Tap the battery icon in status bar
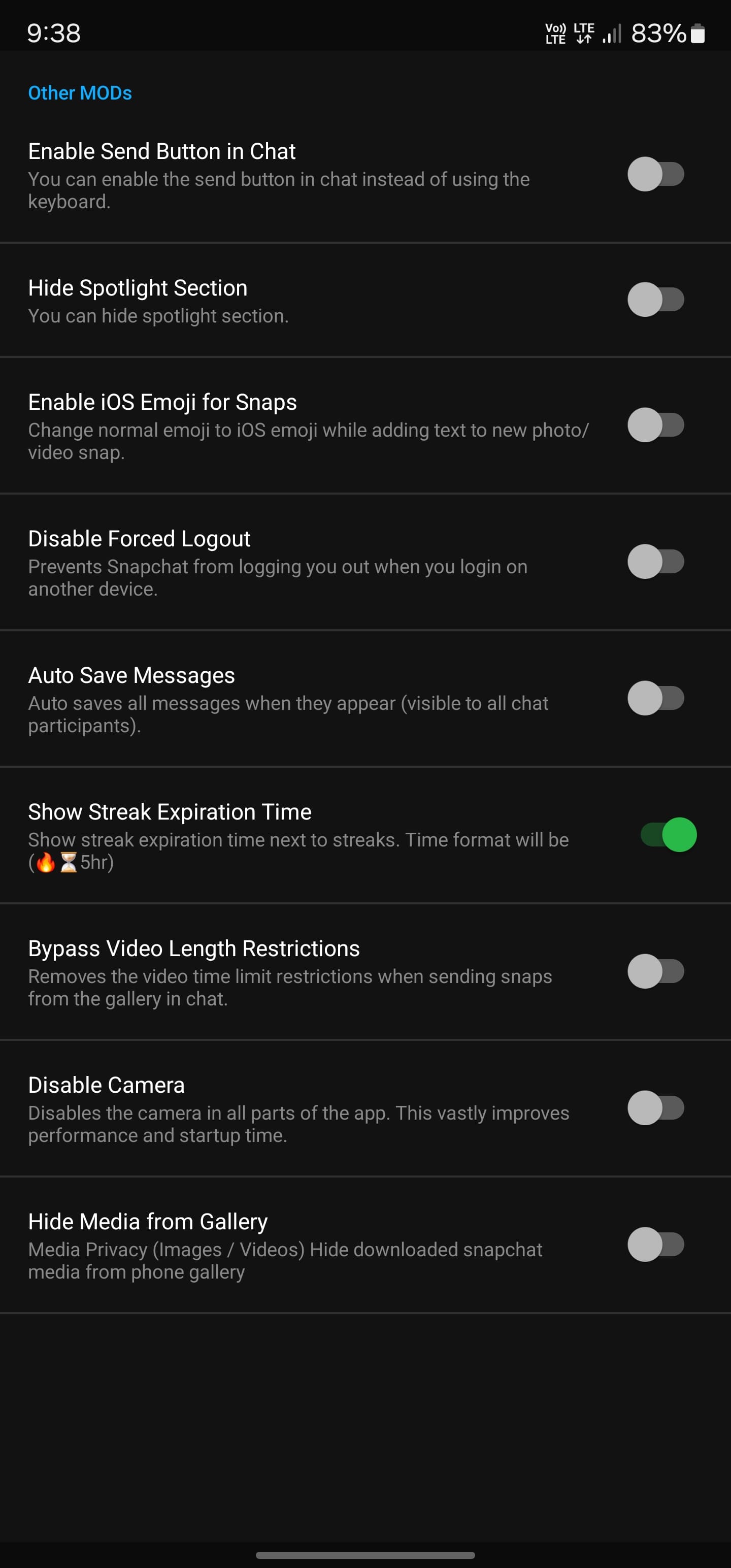The image size is (731, 1568). tap(697, 34)
